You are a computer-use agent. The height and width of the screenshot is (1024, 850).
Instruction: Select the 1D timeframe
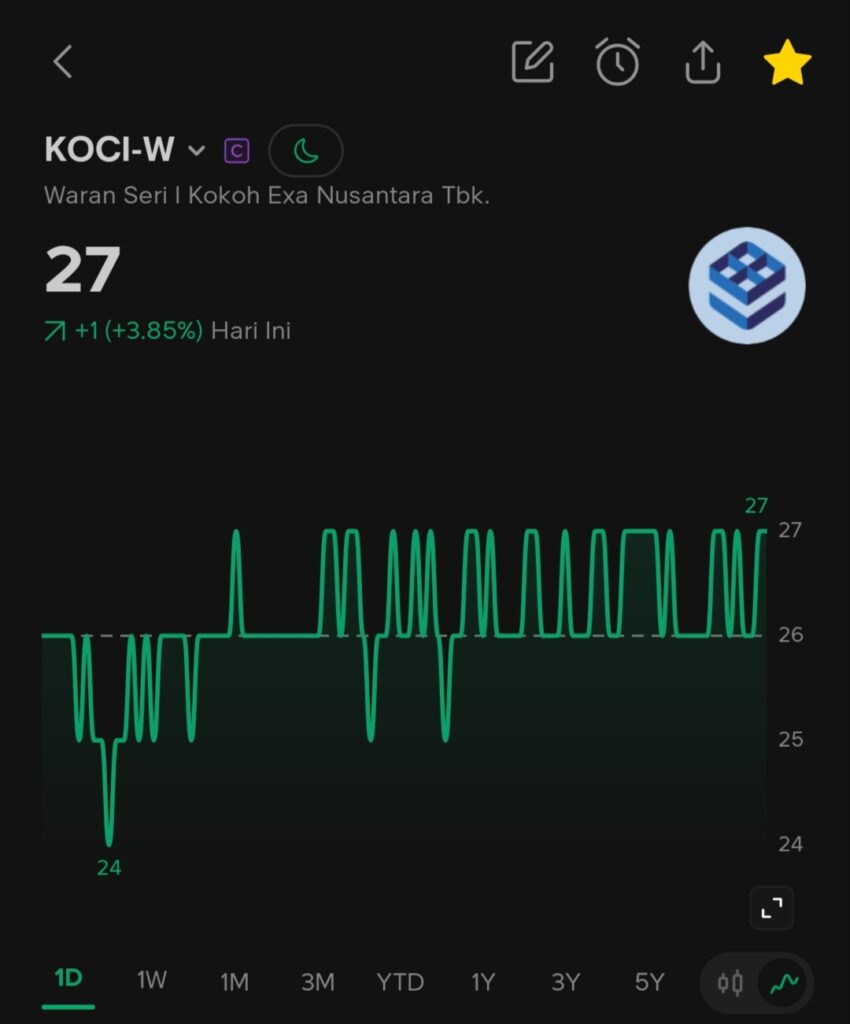click(69, 979)
